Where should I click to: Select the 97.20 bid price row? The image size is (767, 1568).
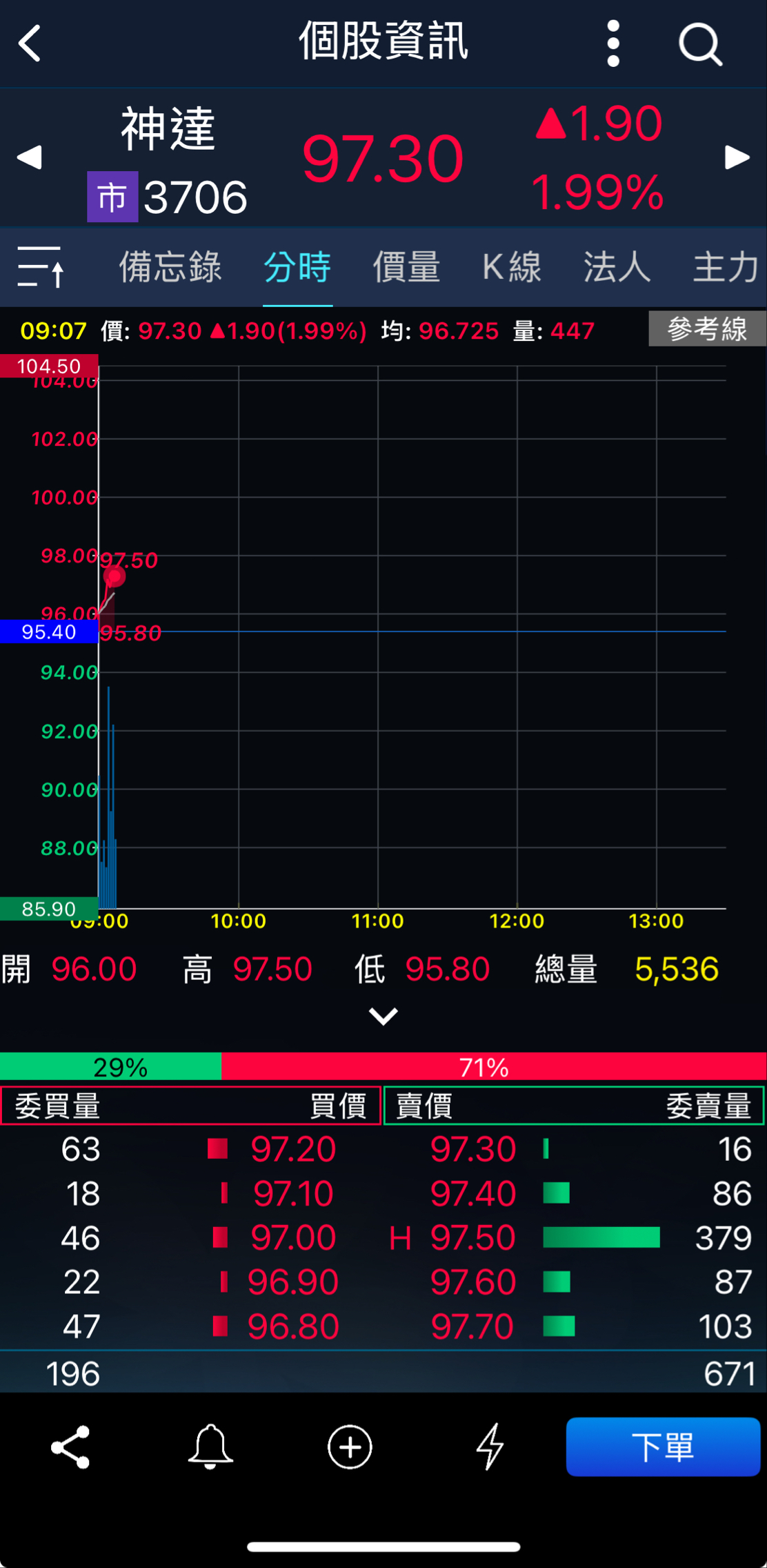(292, 1149)
